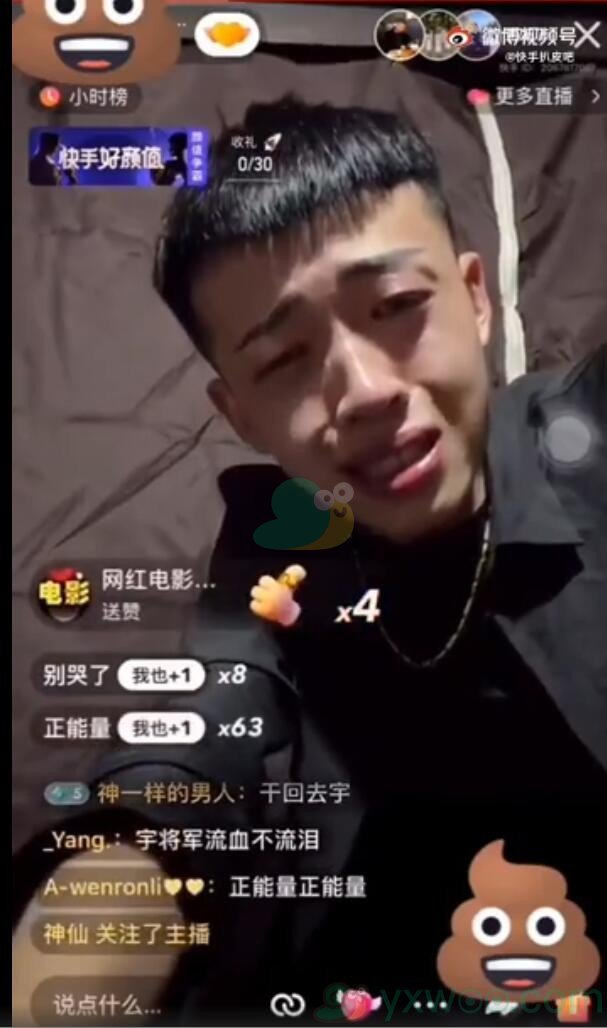Open 更多直播 for more streams

[534, 96]
